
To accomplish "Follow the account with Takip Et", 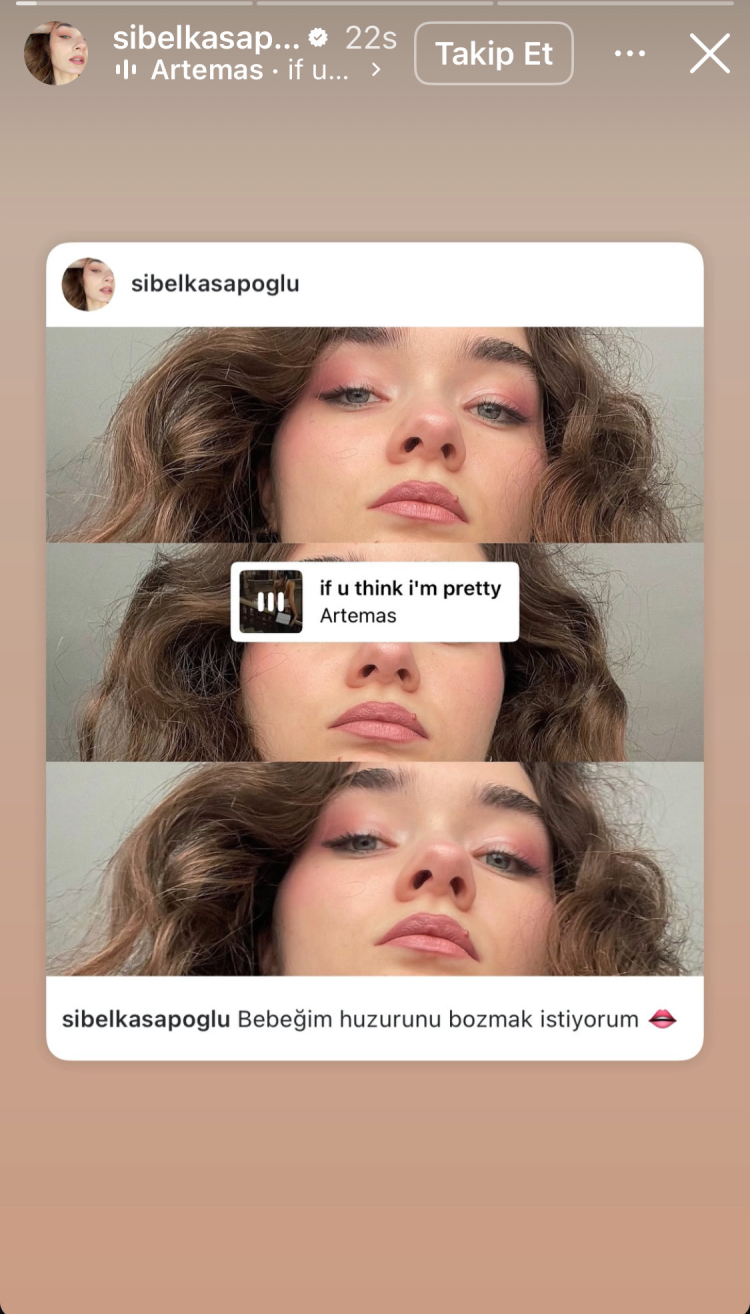I will tap(493, 53).
